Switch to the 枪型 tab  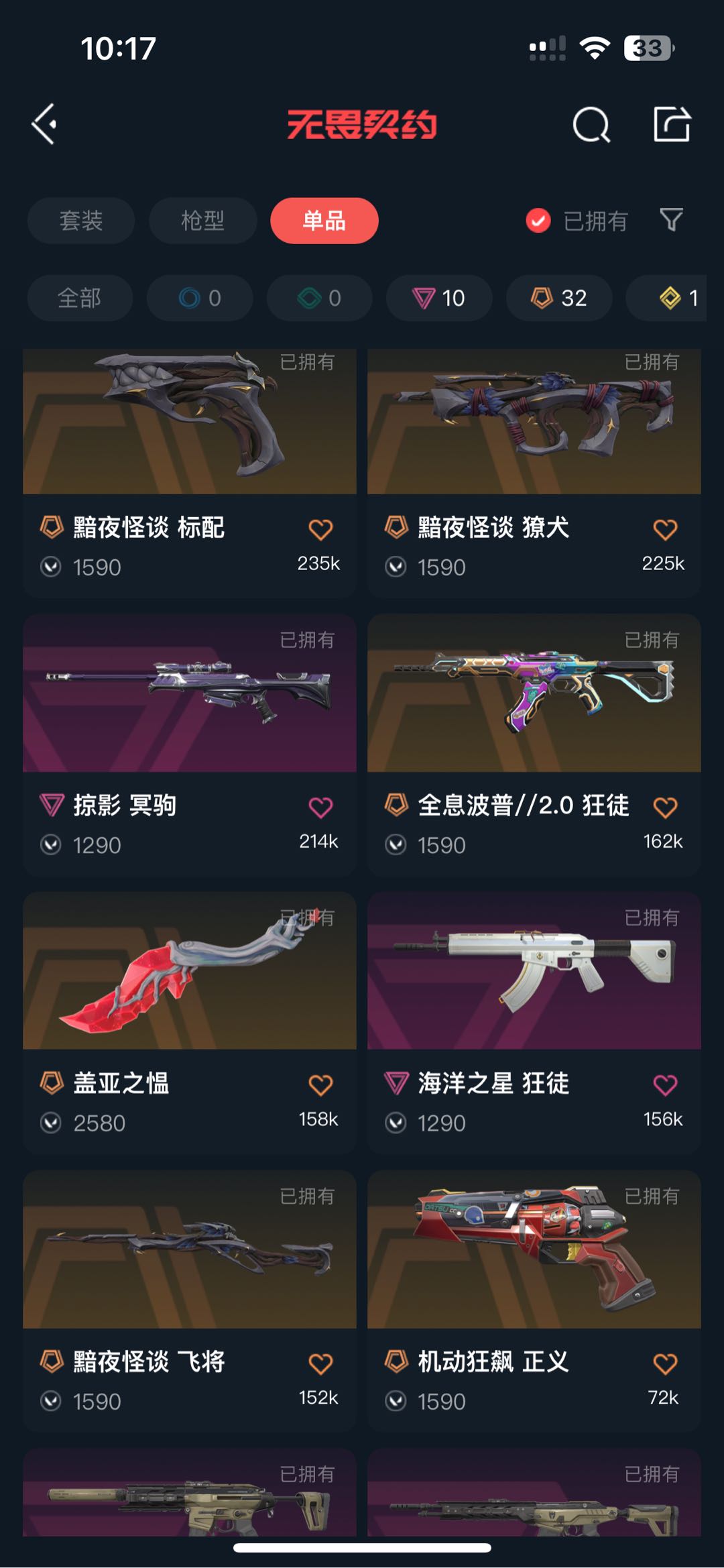coord(202,221)
